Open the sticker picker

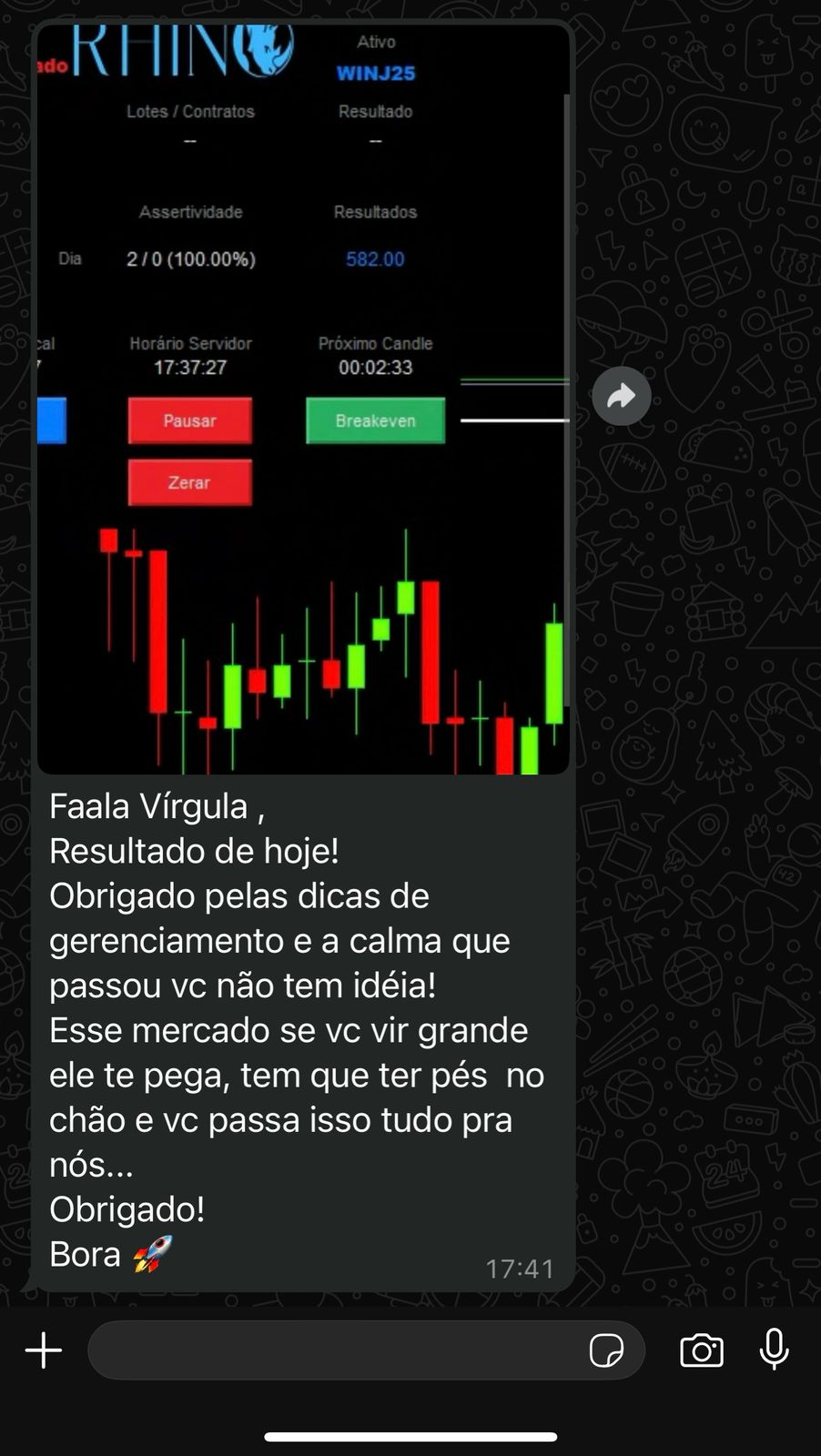click(x=606, y=1350)
